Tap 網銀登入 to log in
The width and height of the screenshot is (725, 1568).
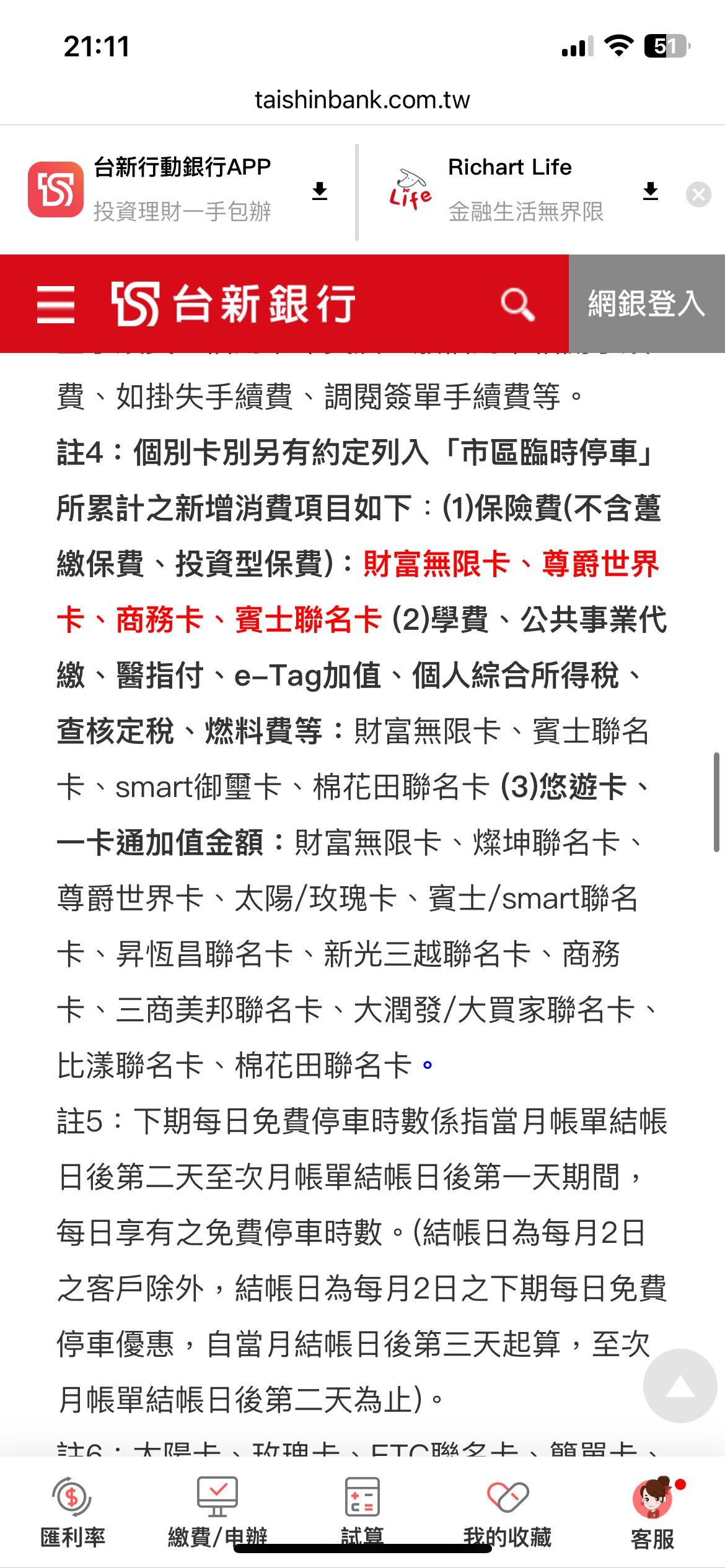pyautogui.click(x=646, y=303)
